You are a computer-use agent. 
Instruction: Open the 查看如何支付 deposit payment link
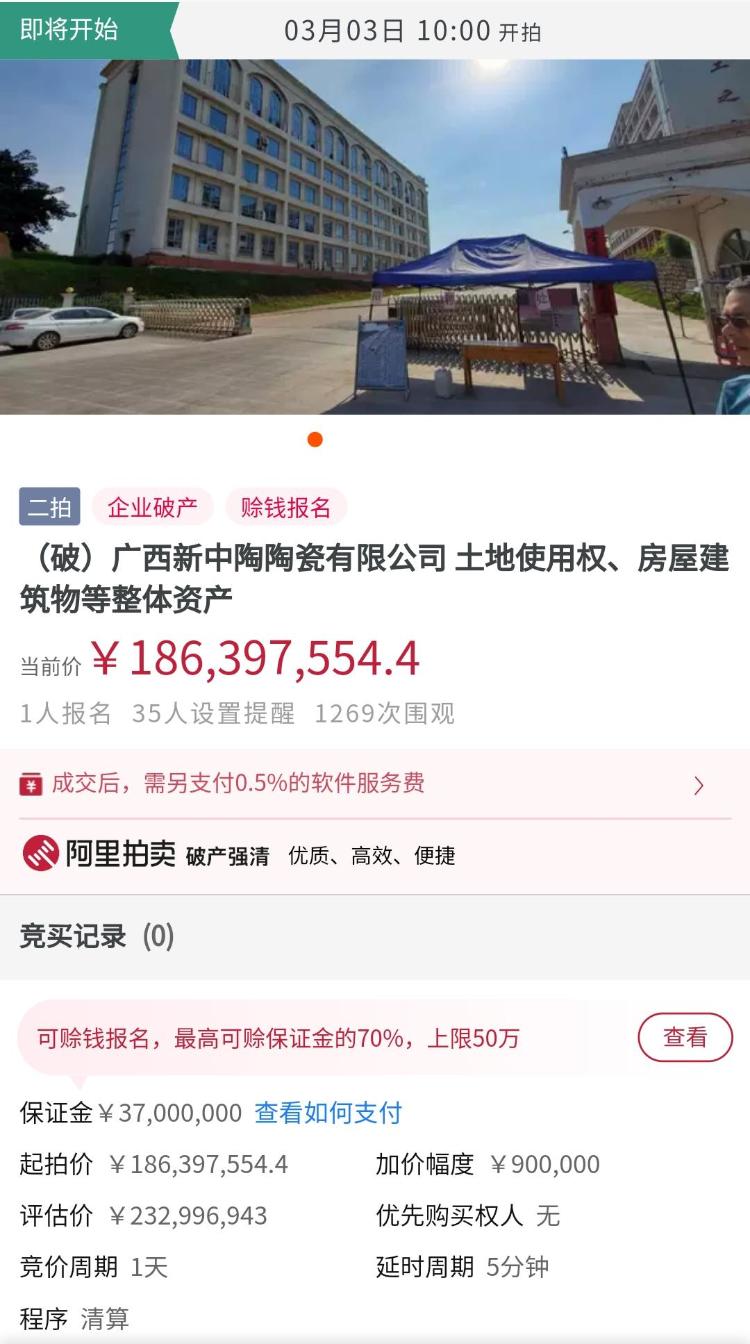coord(328,1113)
